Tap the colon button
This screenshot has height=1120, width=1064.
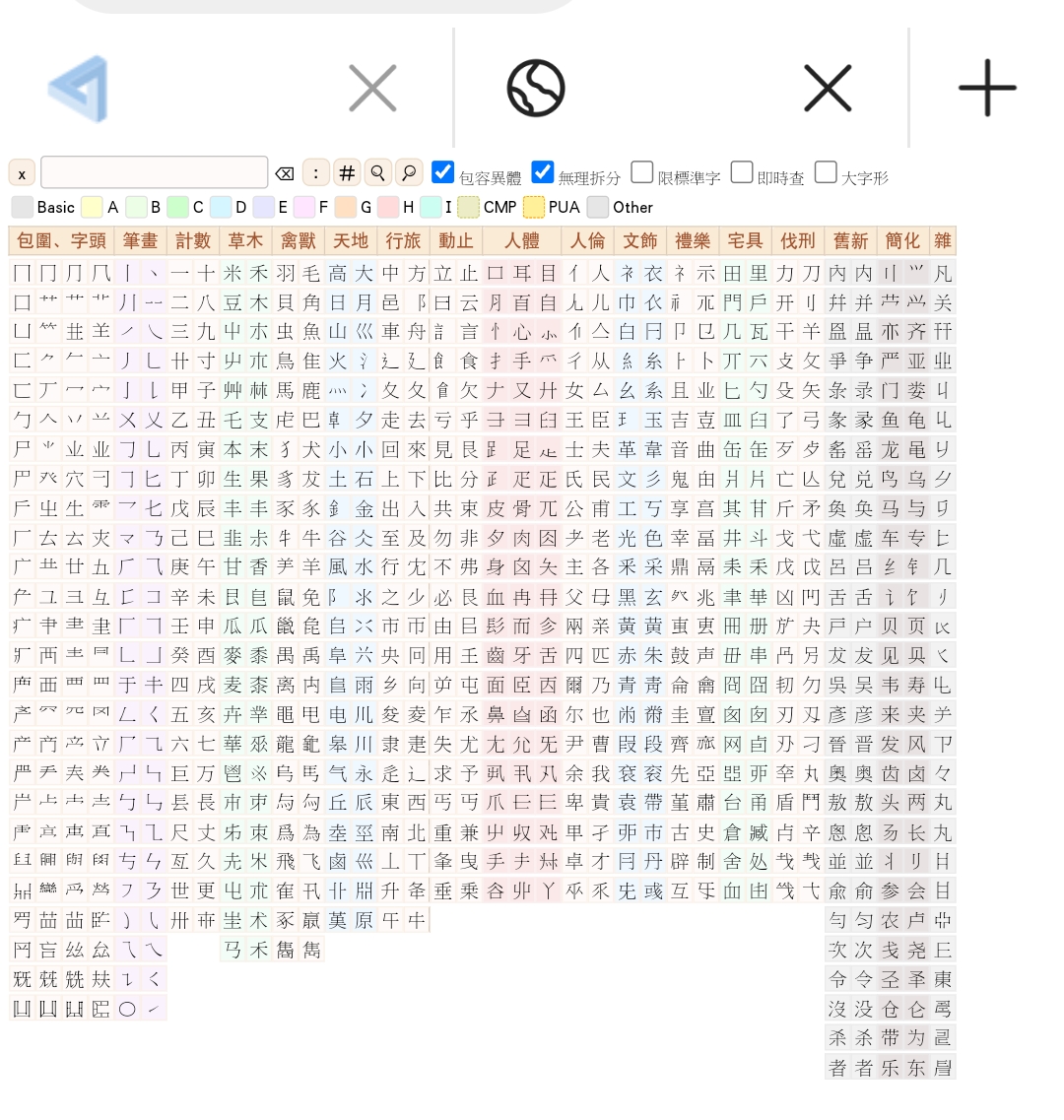pos(315,172)
